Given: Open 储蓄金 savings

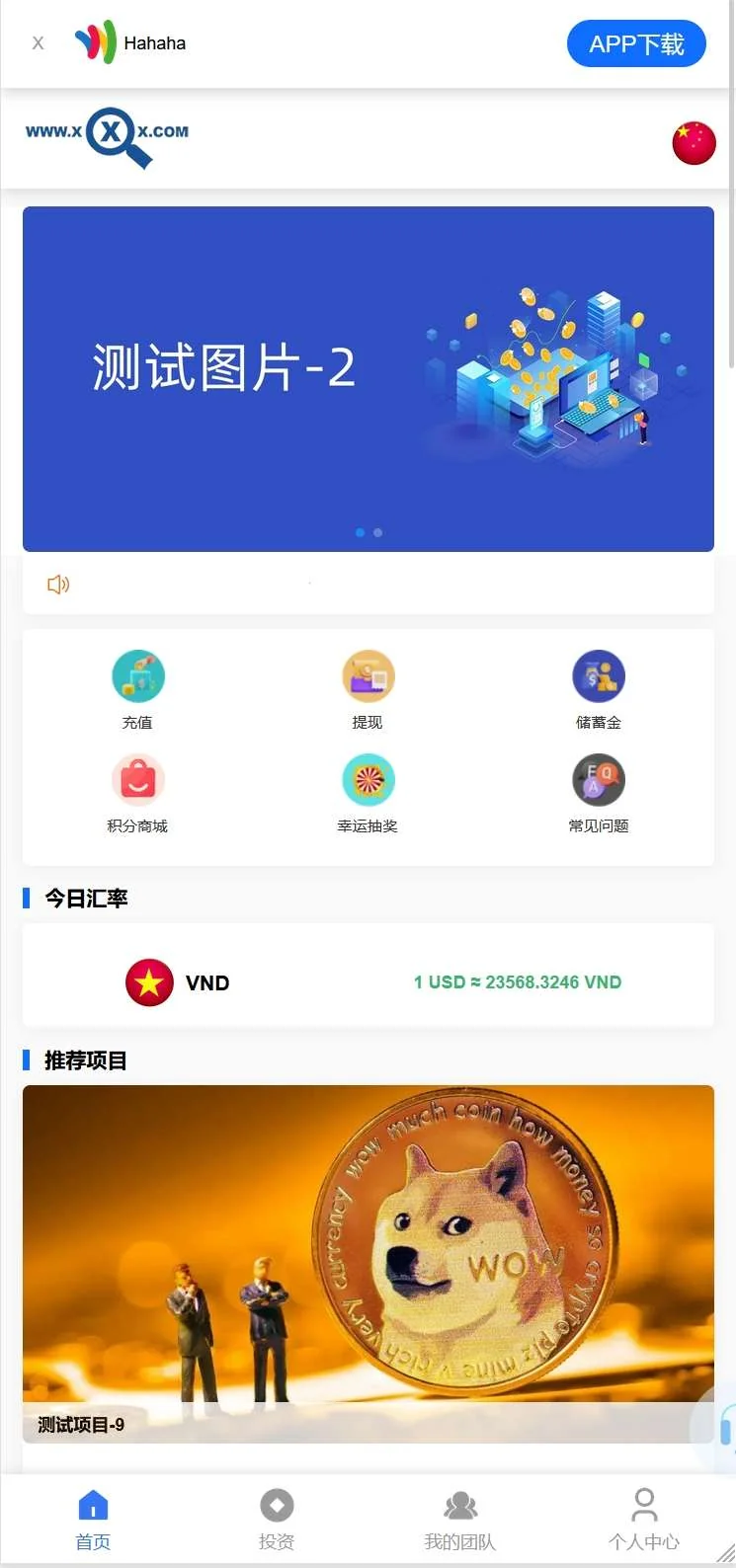Looking at the screenshot, I should pos(599,689).
